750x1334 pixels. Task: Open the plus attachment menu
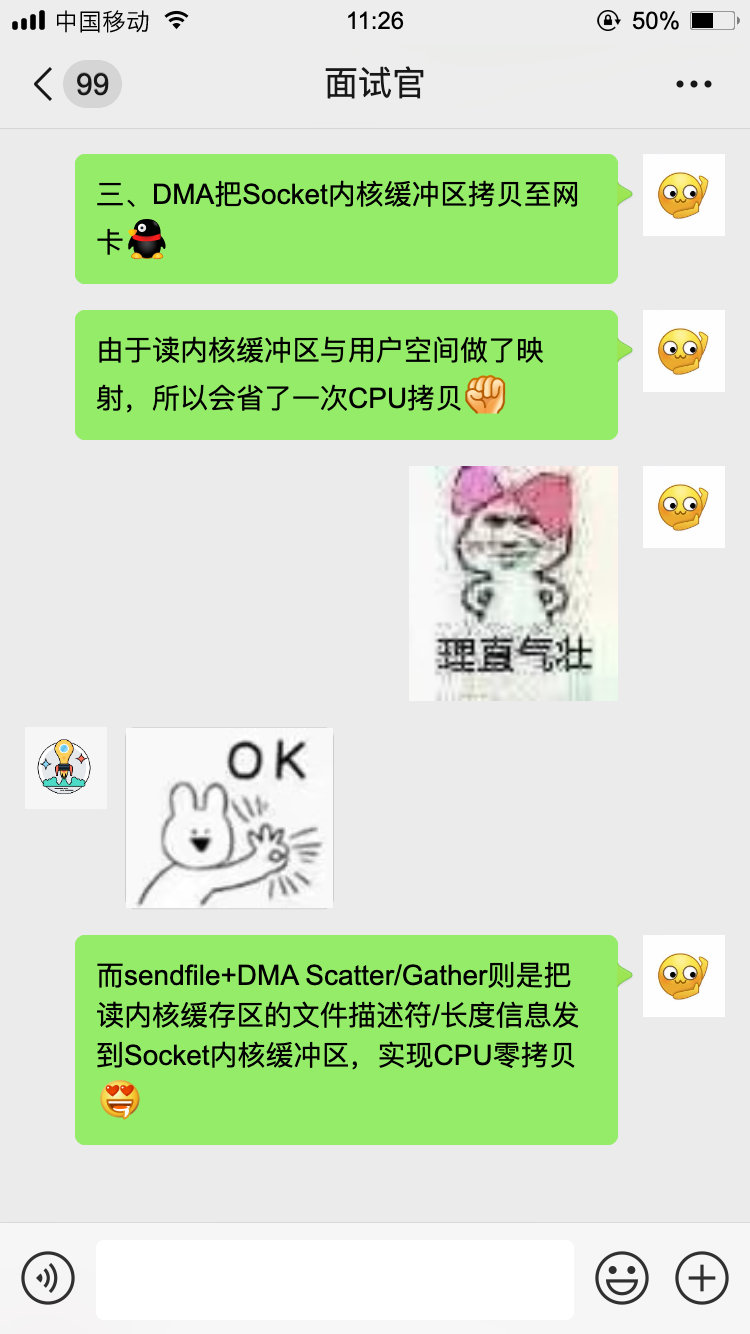(702, 1277)
